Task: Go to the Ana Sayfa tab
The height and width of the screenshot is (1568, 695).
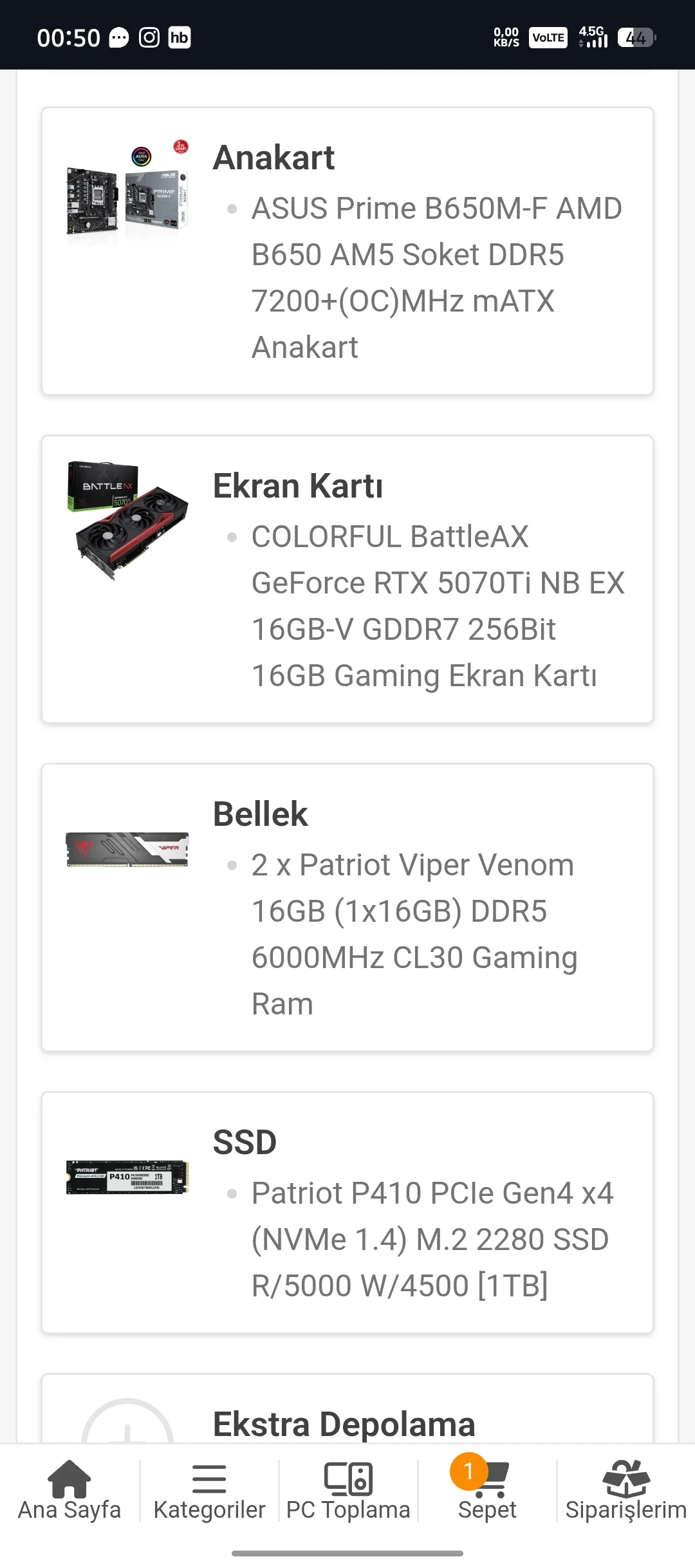Action: point(69,1491)
